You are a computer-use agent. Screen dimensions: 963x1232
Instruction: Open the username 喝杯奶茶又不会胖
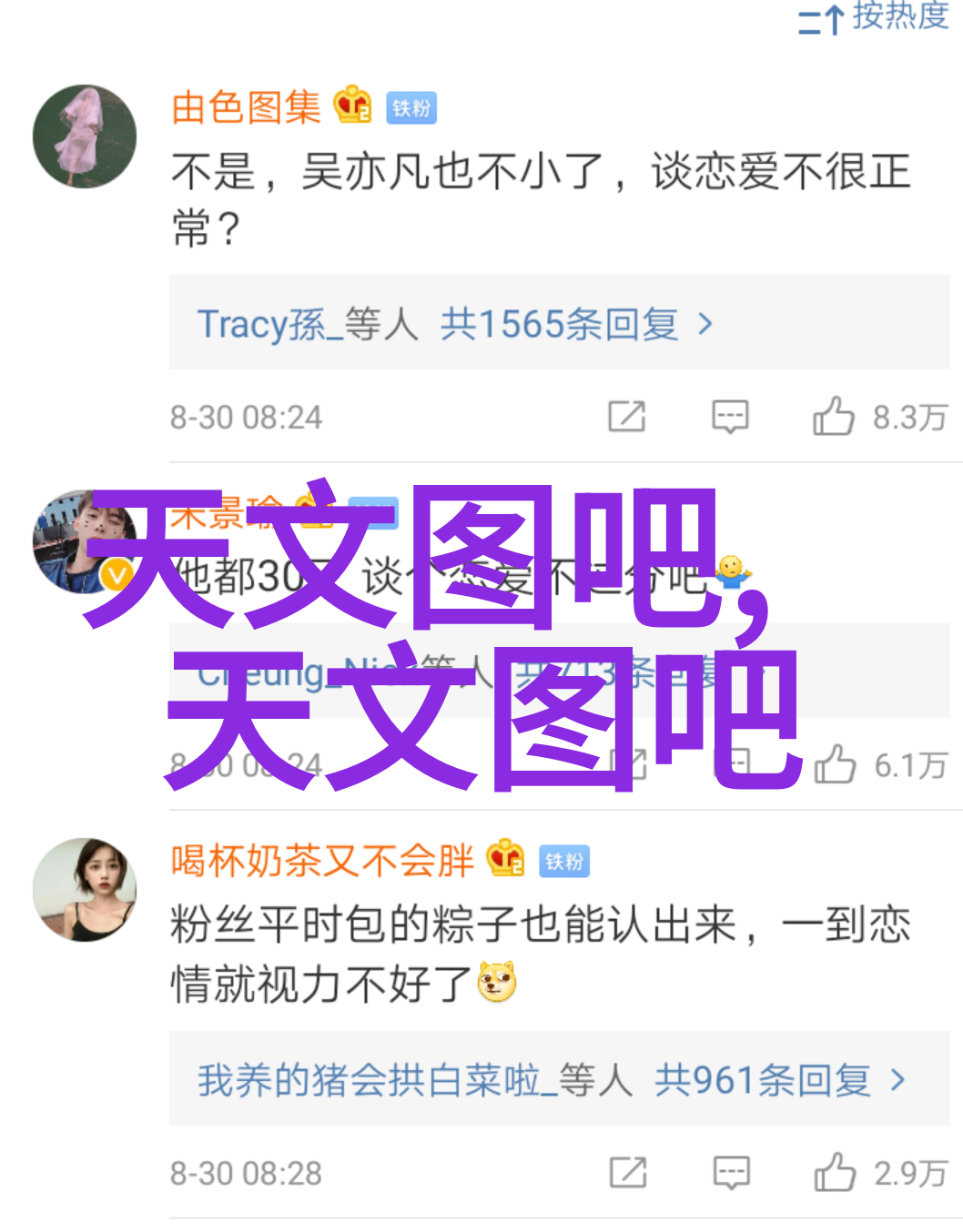click(x=322, y=861)
